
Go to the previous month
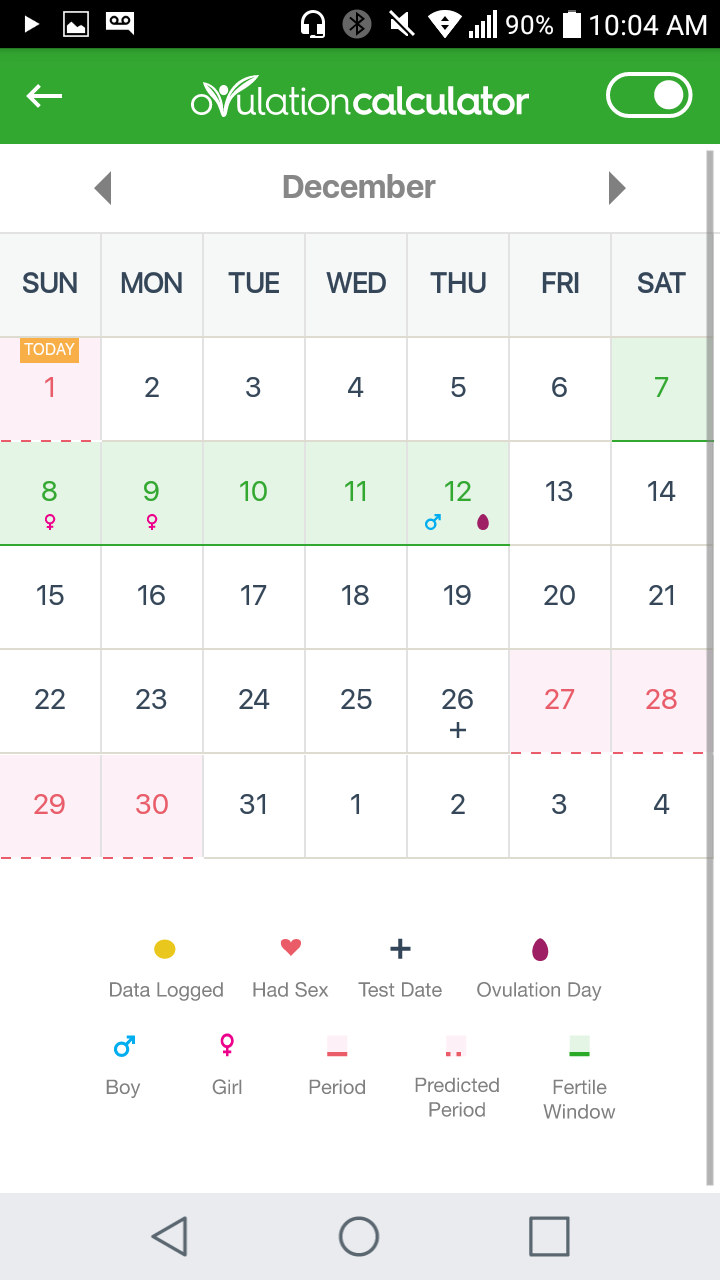pos(102,188)
